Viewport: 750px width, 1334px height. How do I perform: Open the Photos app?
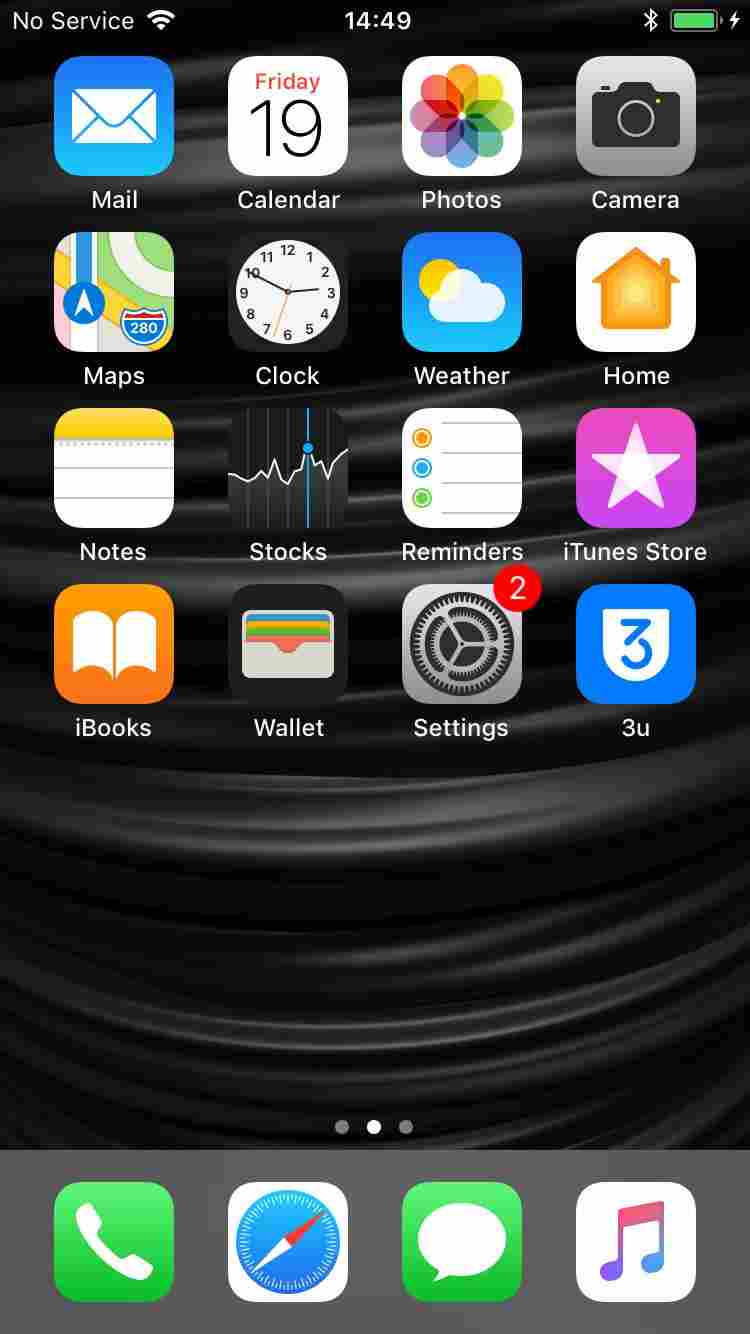(x=462, y=116)
